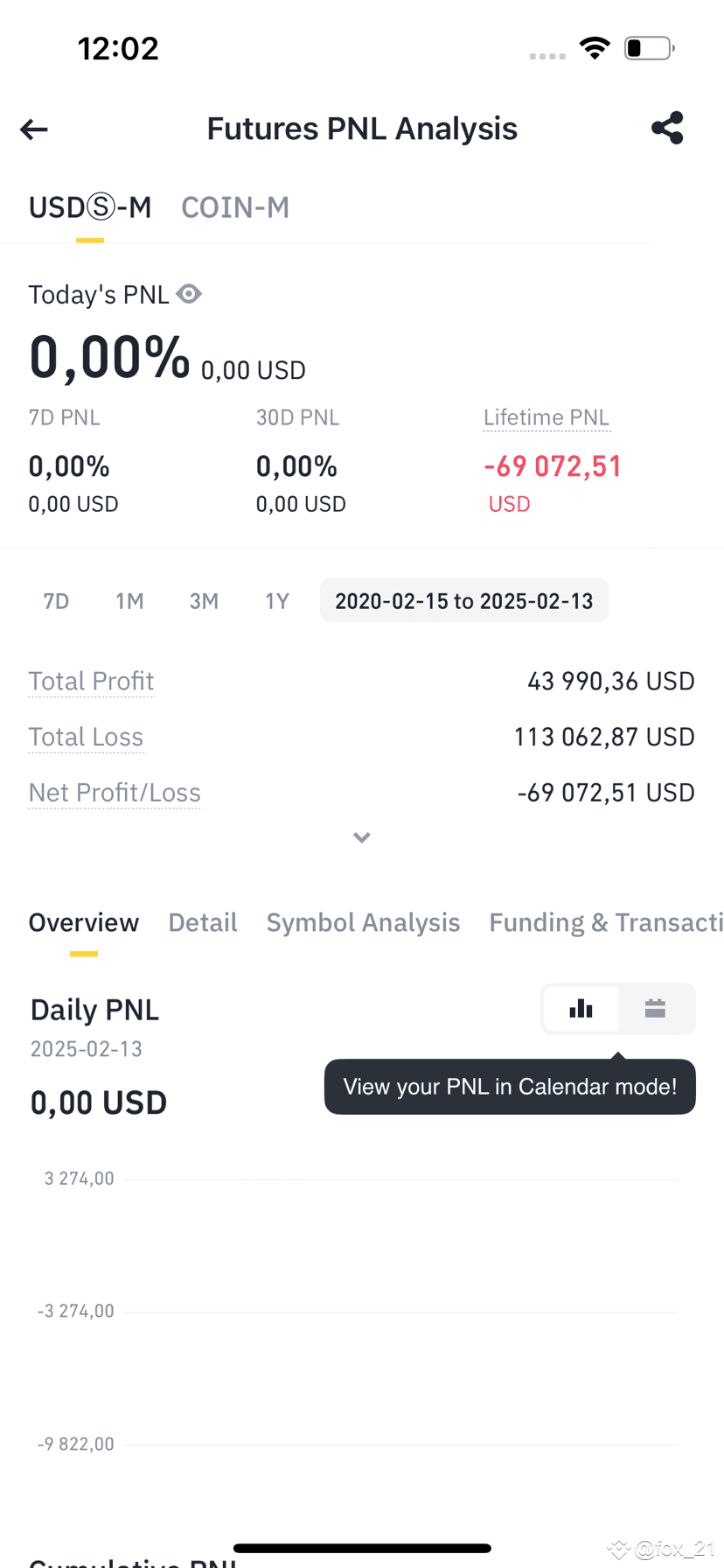Go back from Futures PNL Analysis
This screenshot has width=724, height=1568.
[x=34, y=129]
